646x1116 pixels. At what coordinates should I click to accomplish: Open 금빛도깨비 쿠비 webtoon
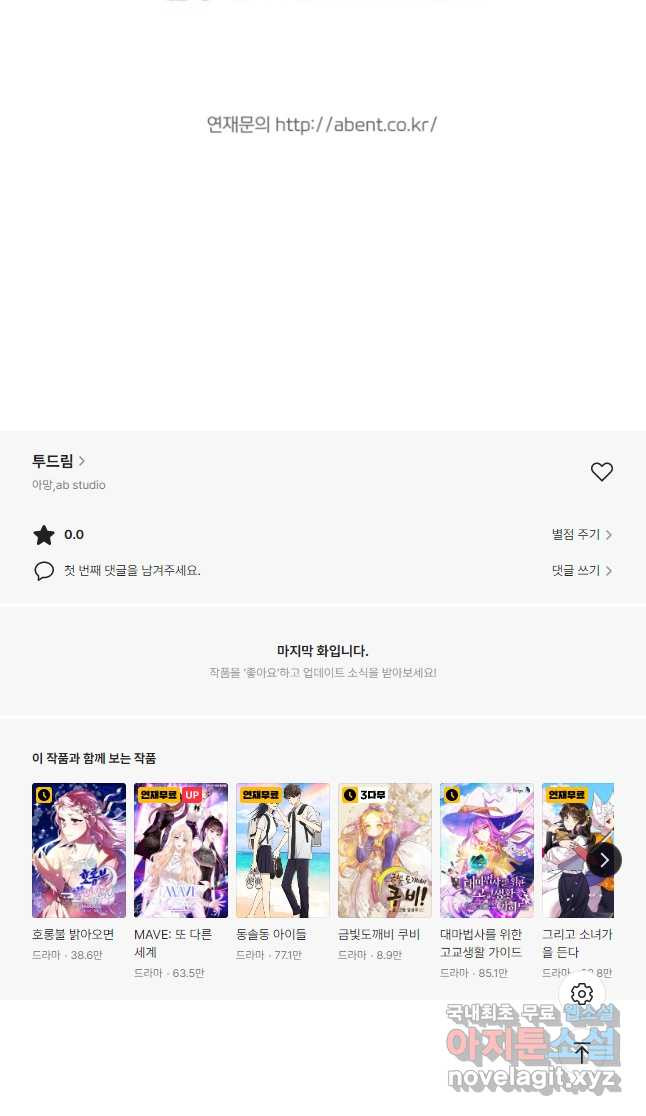pyautogui.click(x=385, y=851)
